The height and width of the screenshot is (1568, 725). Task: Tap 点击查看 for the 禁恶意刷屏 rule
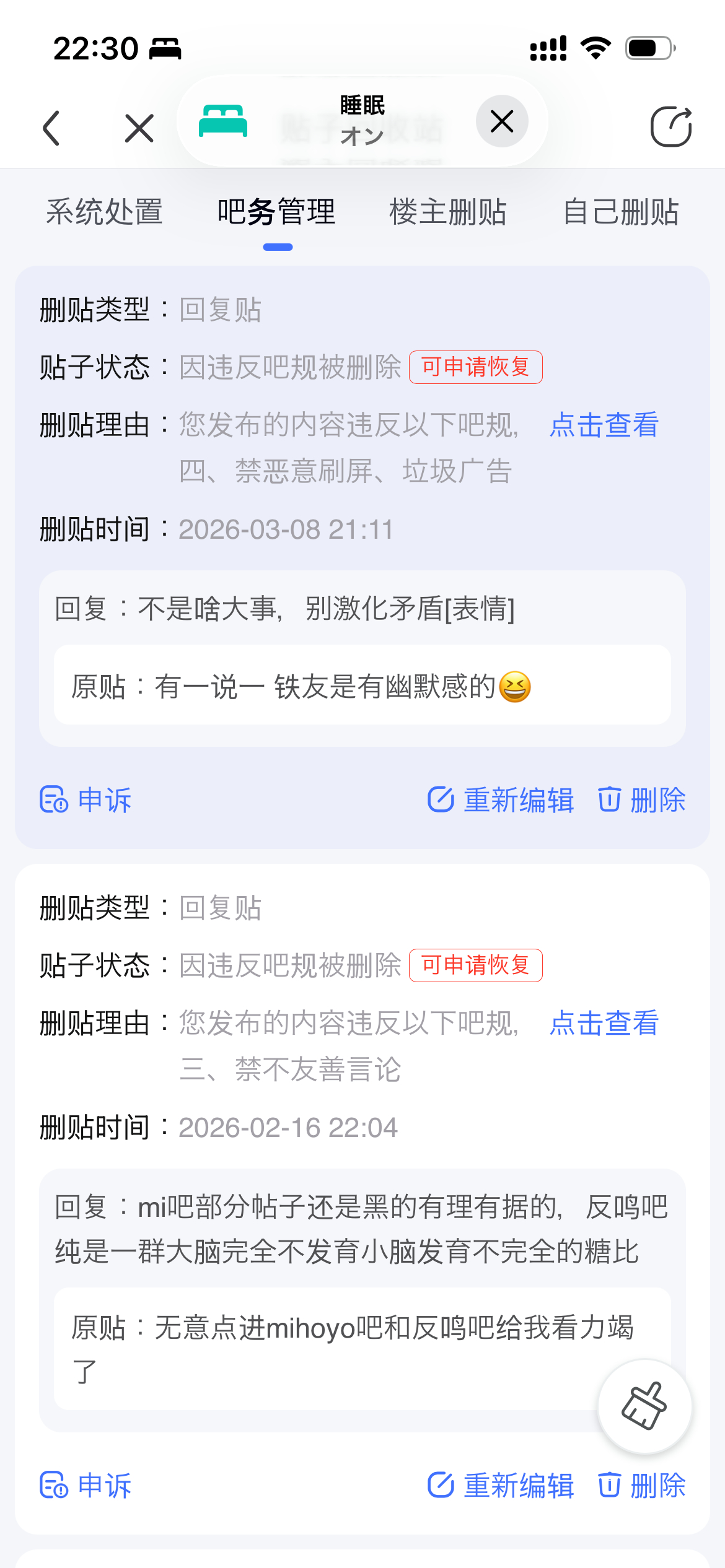604,425
